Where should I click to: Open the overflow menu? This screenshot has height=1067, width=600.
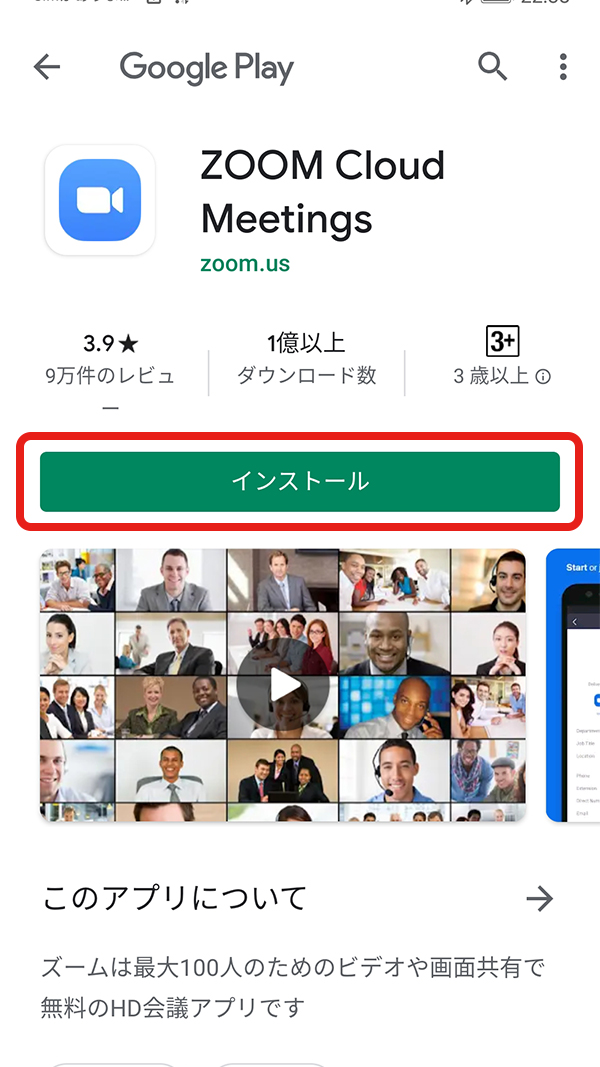coord(563,67)
